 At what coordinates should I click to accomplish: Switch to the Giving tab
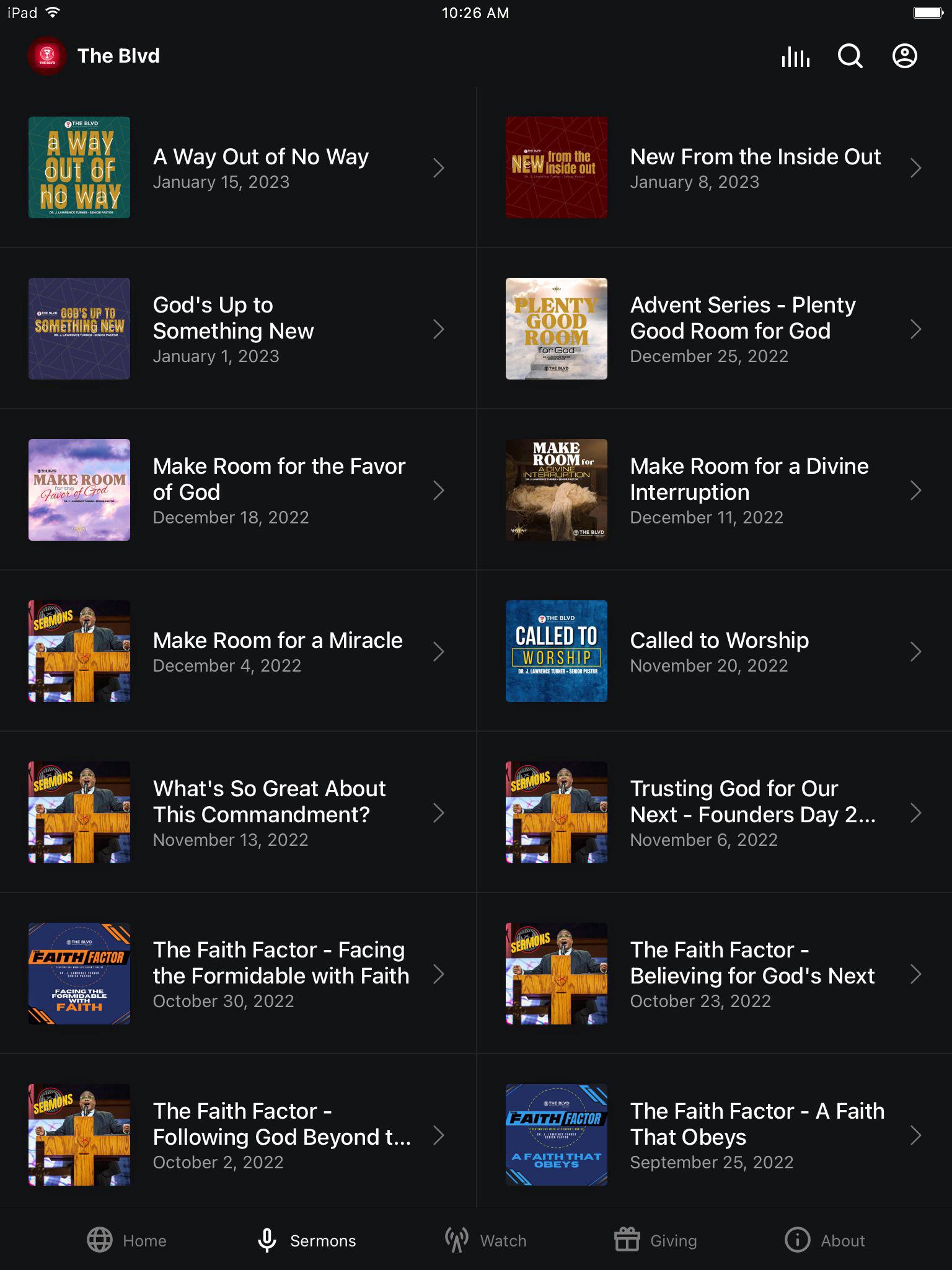click(656, 1240)
